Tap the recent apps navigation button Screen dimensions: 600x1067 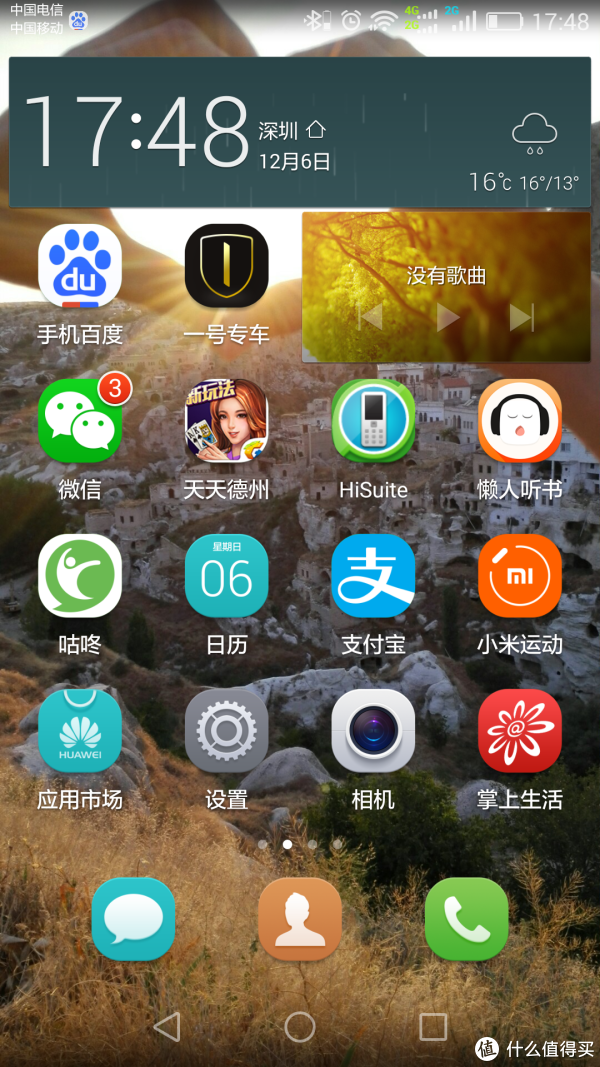tap(433, 1027)
